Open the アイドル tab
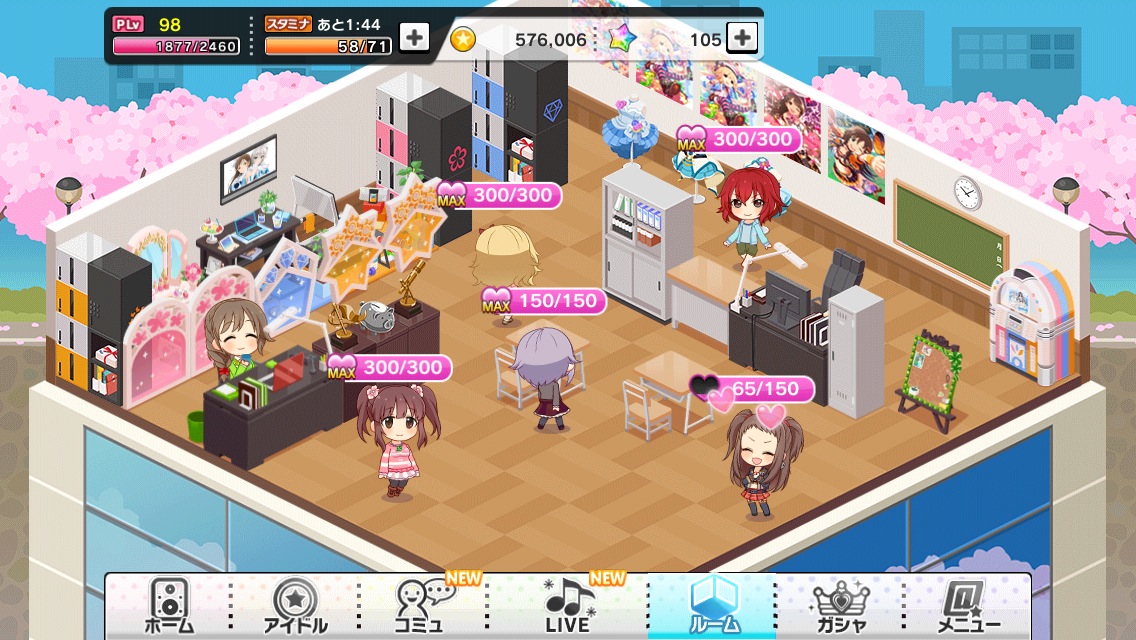This screenshot has height=640, width=1136. (295, 607)
